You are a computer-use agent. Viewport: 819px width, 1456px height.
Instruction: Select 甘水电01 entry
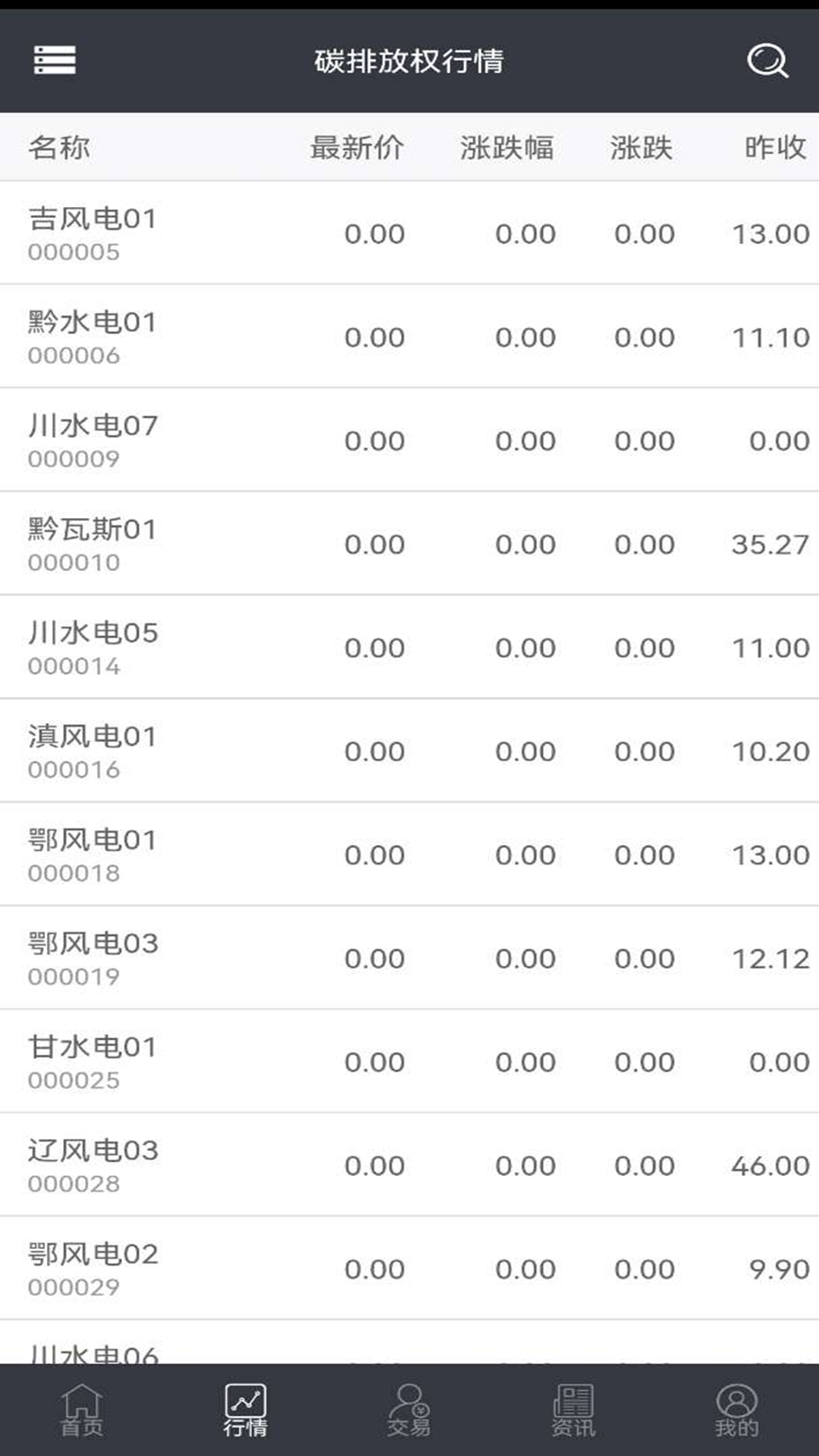409,1061
